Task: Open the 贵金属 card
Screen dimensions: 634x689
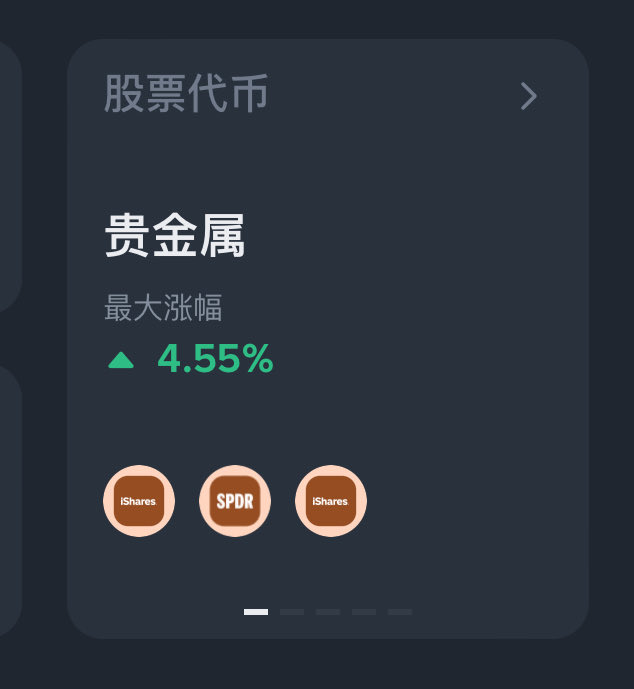Action: [x=175, y=238]
